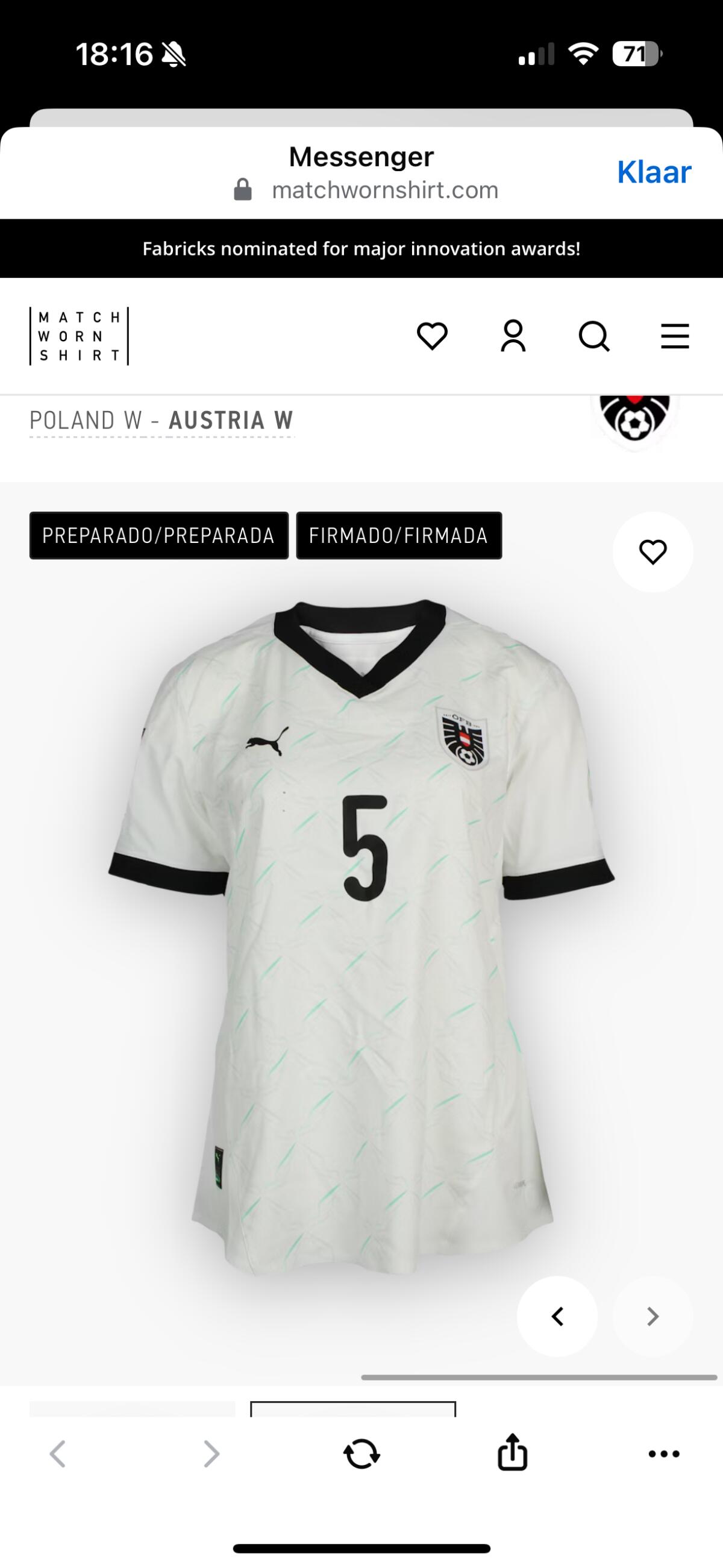Go back in the browser toolbar
The image size is (723, 1568).
[58, 1454]
